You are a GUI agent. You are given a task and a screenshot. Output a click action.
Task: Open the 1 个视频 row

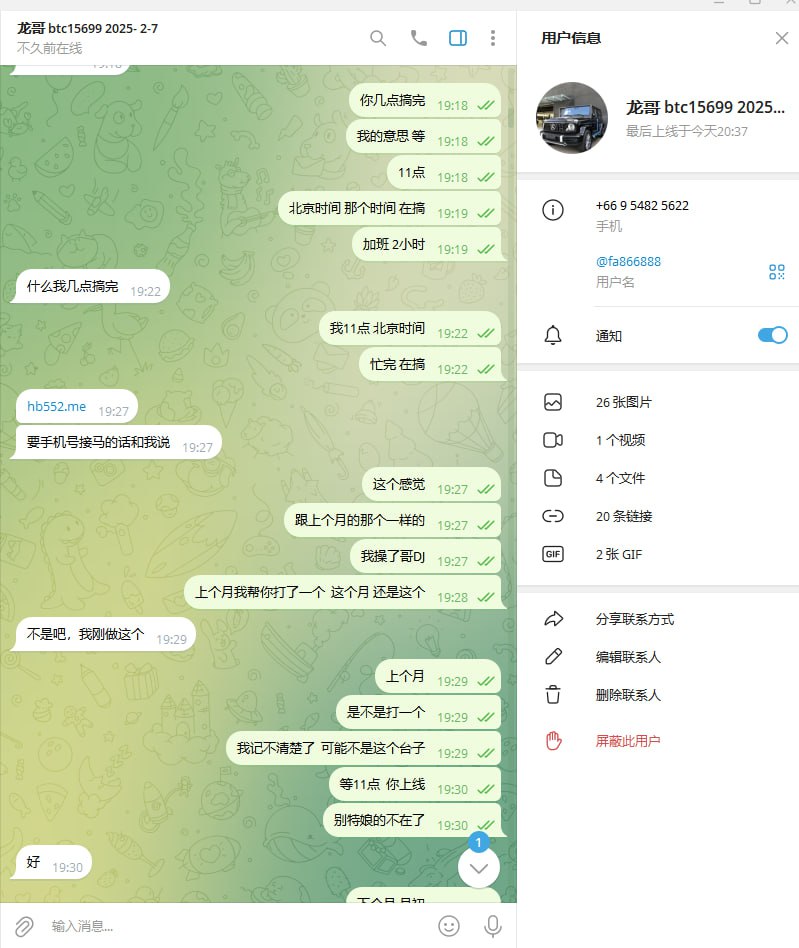(x=620, y=440)
